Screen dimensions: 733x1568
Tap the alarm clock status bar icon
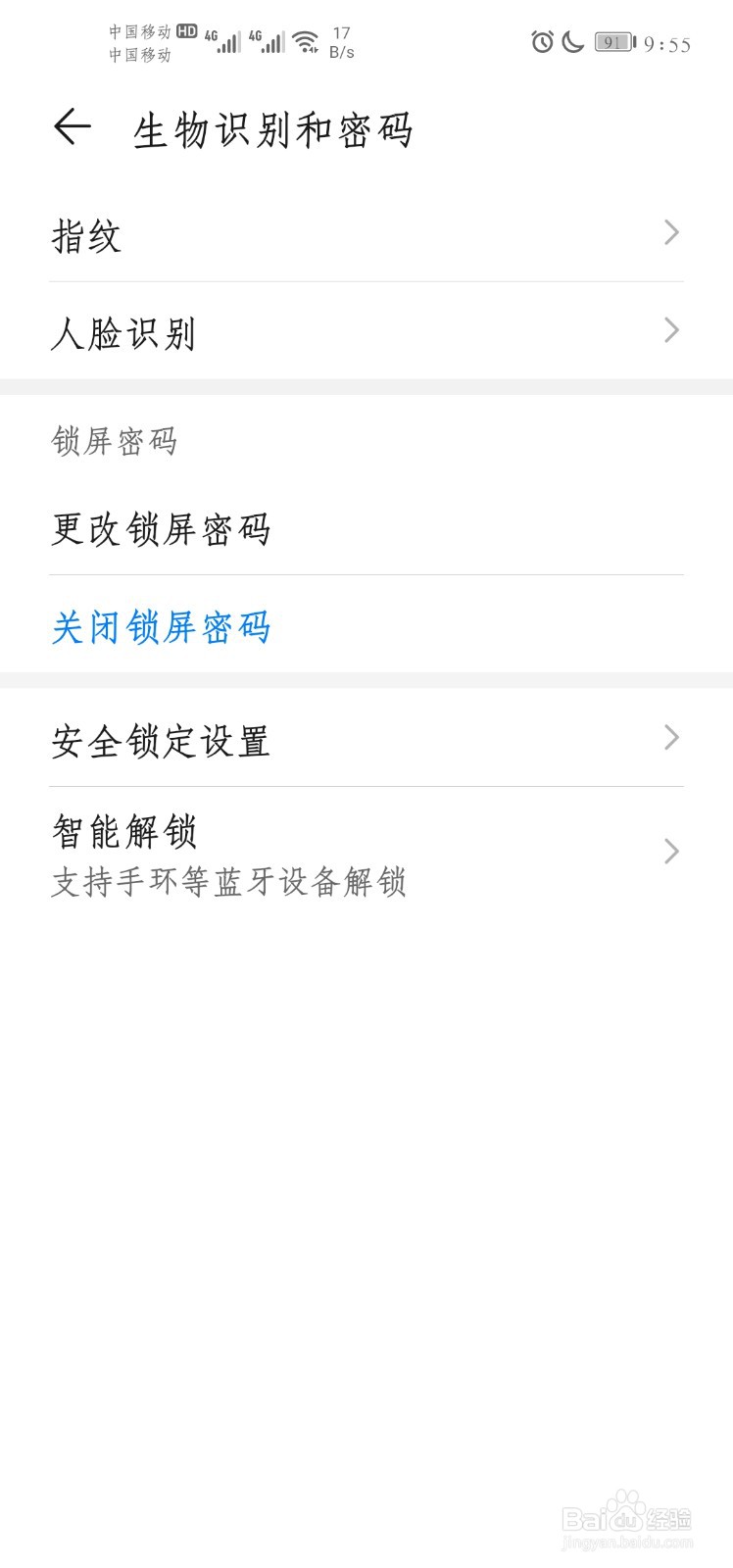[x=540, y=43]
